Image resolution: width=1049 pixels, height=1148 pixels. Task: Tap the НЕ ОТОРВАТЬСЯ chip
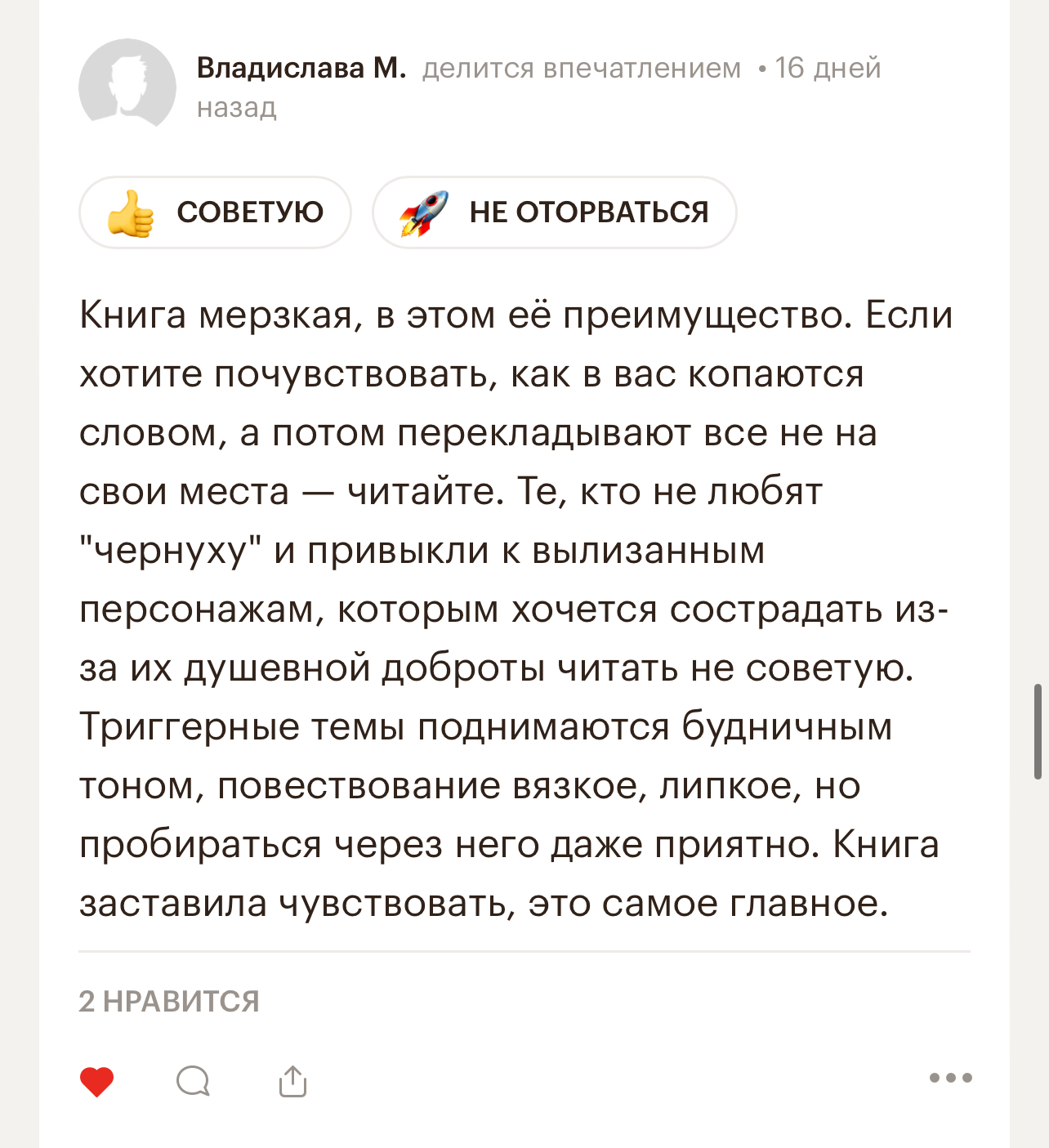pos(554,212)
